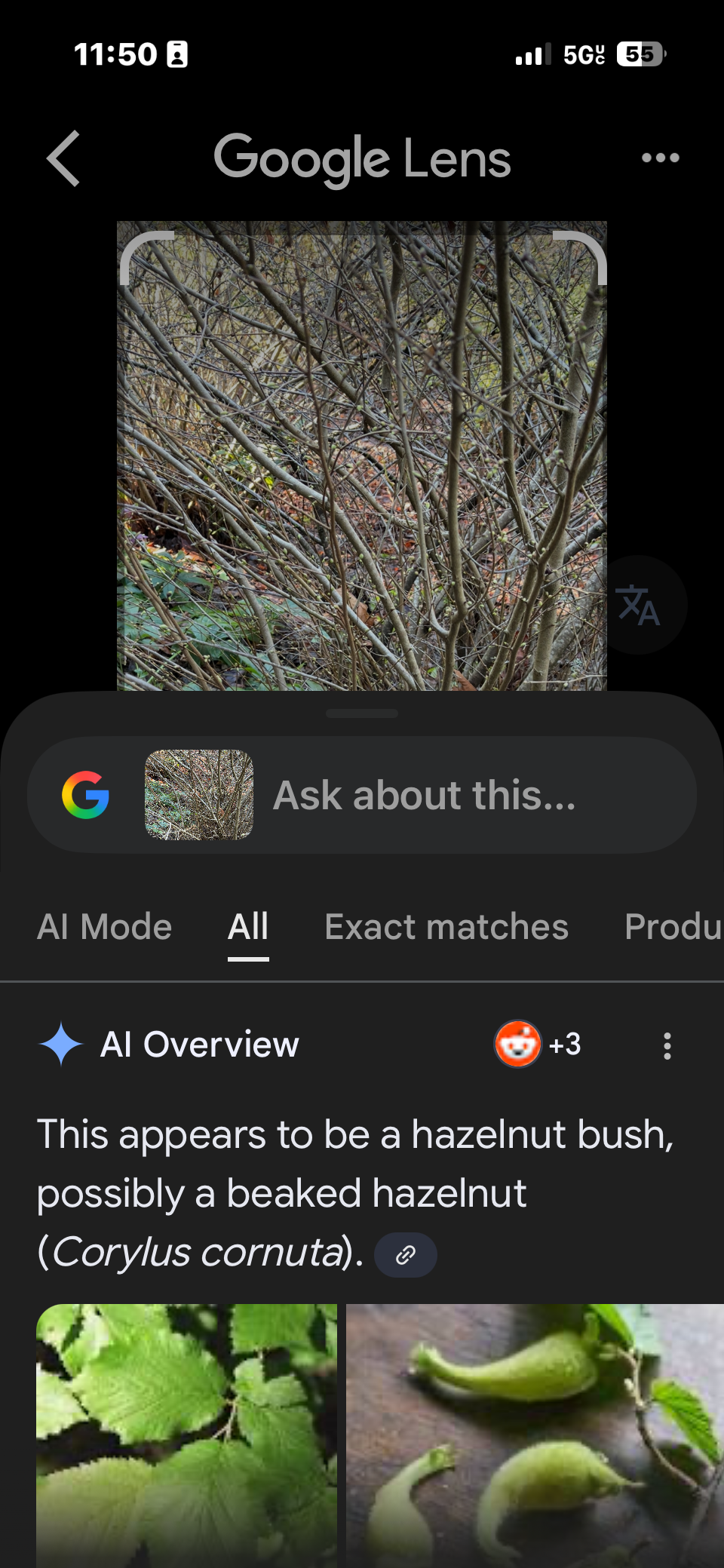Switch to the Exact matches tab
Screen dimensions: 724x1568
(446, 927)
